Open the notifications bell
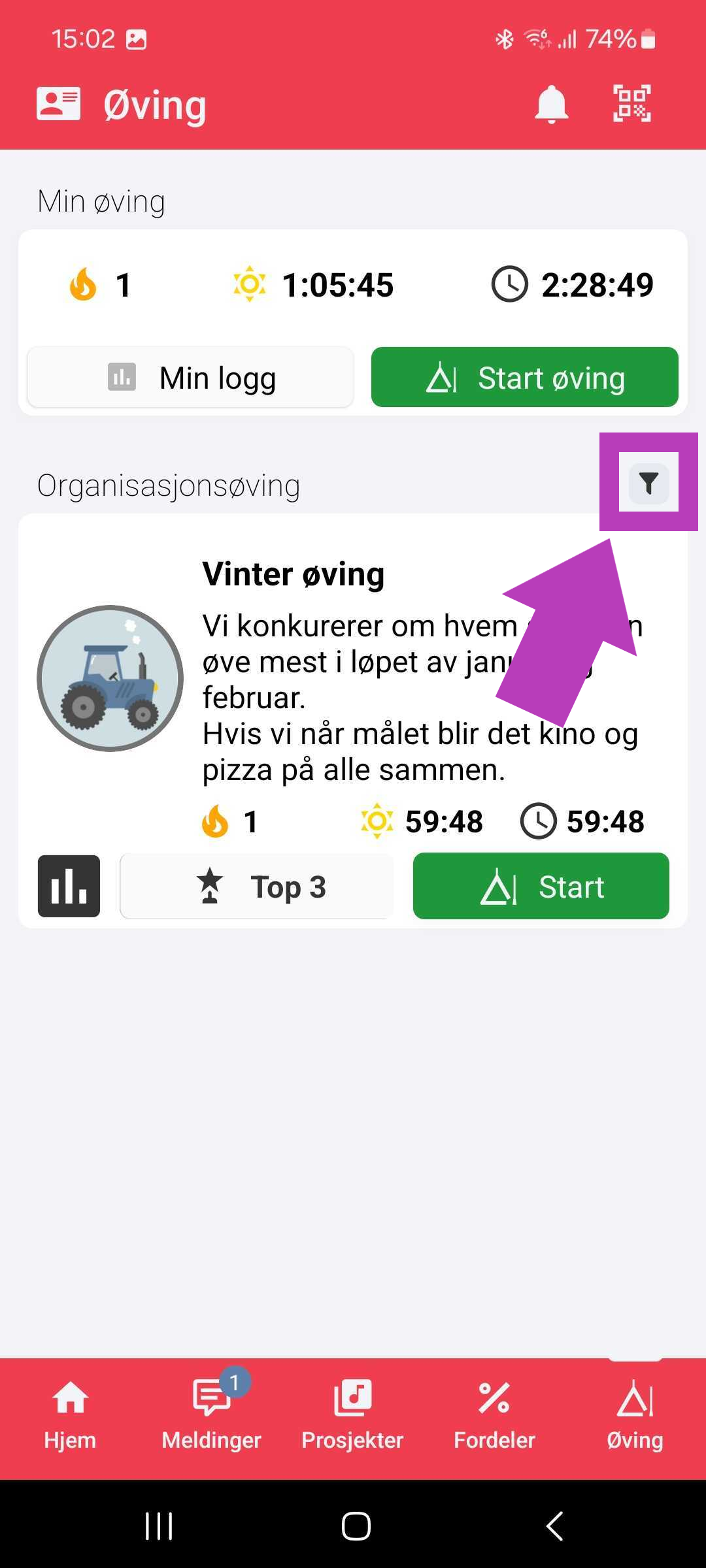The height and width of the screenshot is (1568, 706). click(x=551, y=104)
